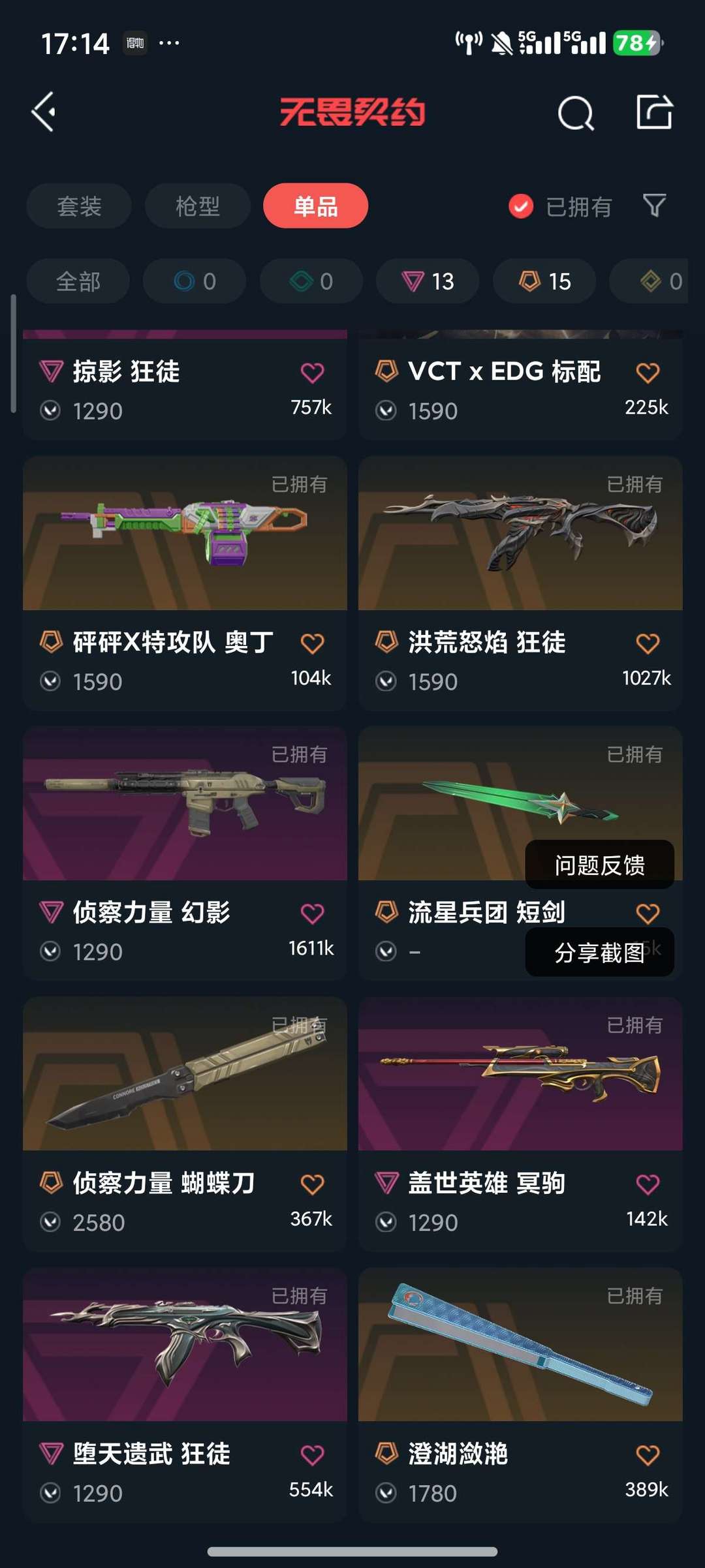Image resolution: width=705 pixels, height=1568 pixels.
Task: Switch to the 套装 tab
Action: 78,206
